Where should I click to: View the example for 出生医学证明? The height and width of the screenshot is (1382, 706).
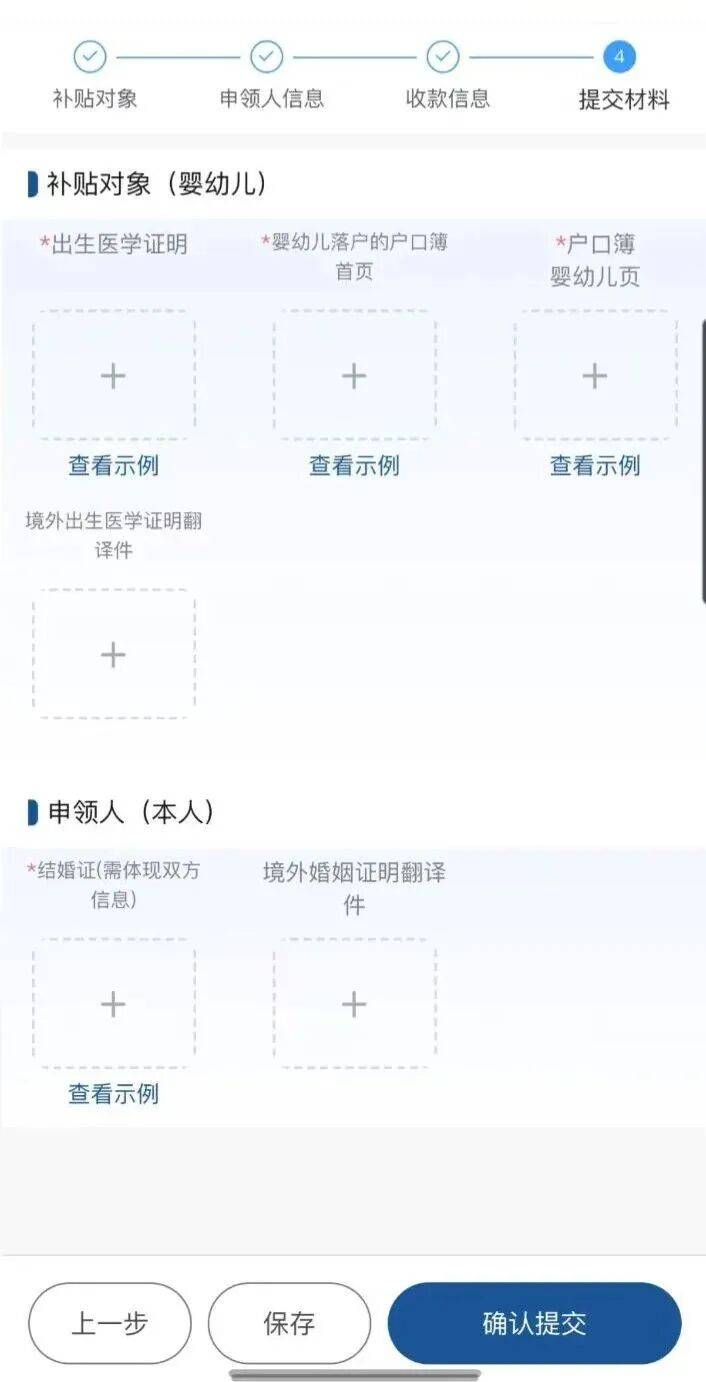pyautogui.click(x=113, y=466)
